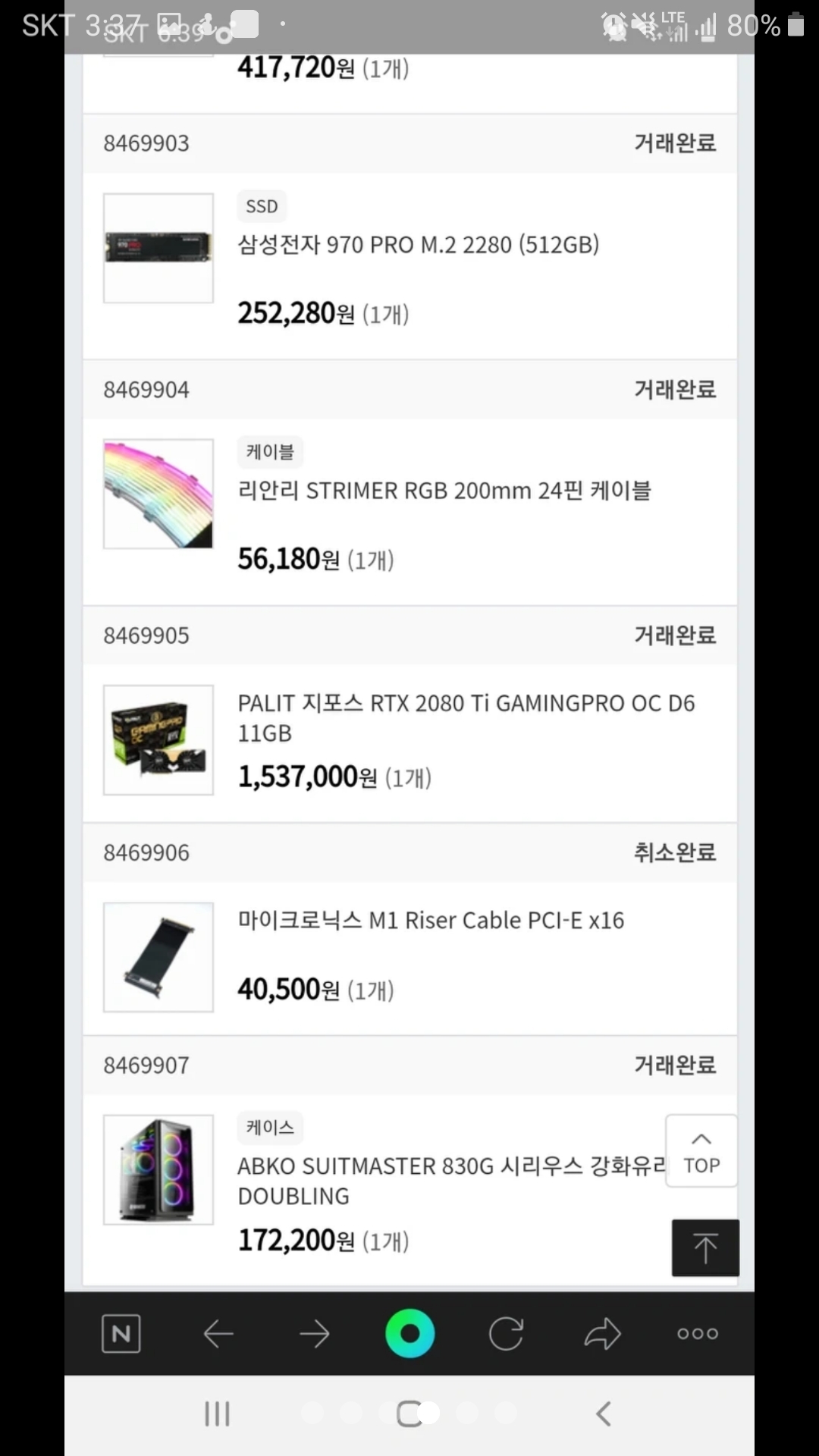The width and height of the screenshot is (819, 1456).
Task: Open Micronics M1 Riser Cable item
Action: [431, 921]
